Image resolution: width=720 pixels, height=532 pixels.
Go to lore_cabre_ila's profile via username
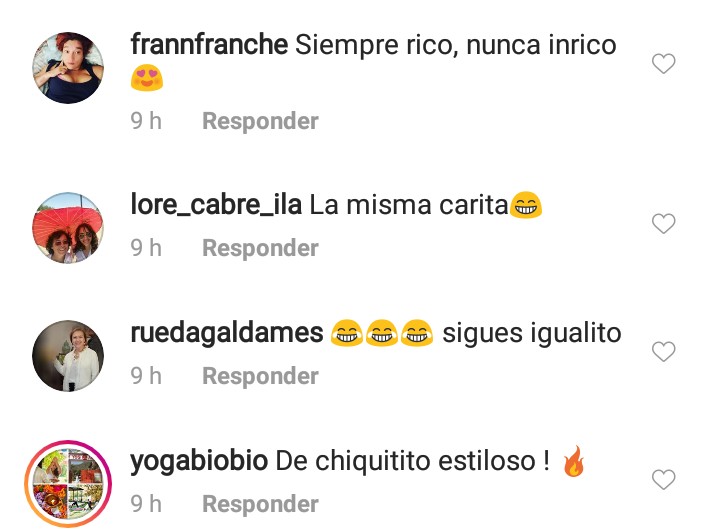coord(216,205)
